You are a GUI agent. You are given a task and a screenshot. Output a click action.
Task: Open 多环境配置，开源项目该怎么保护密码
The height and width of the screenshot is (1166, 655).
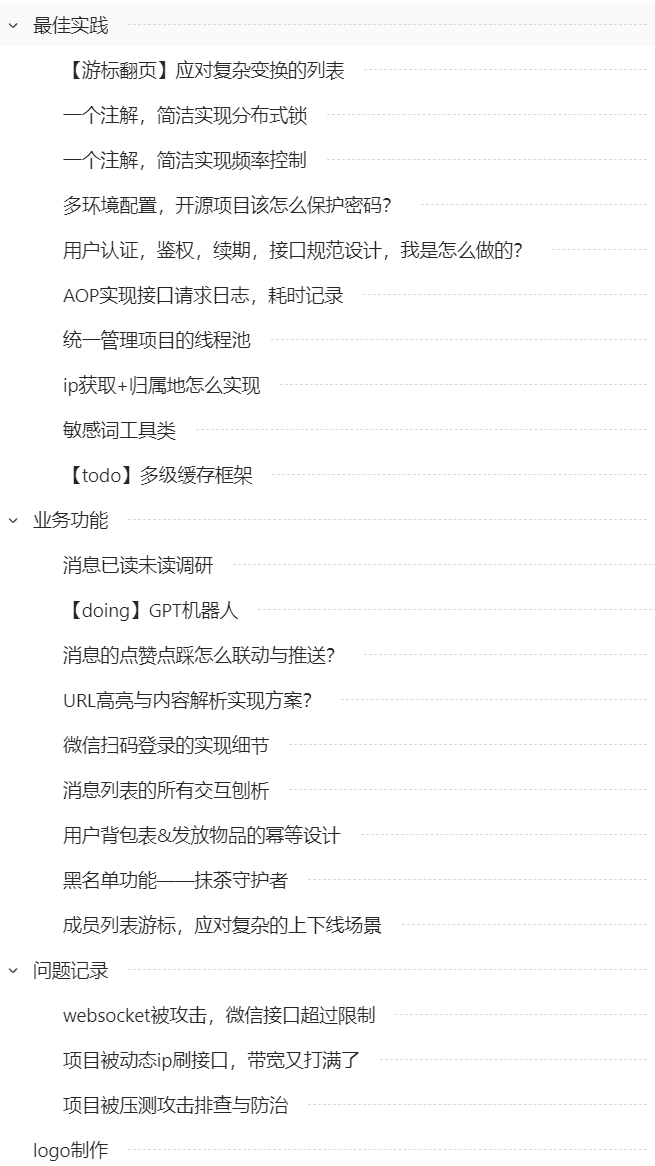tap(227, 206)
